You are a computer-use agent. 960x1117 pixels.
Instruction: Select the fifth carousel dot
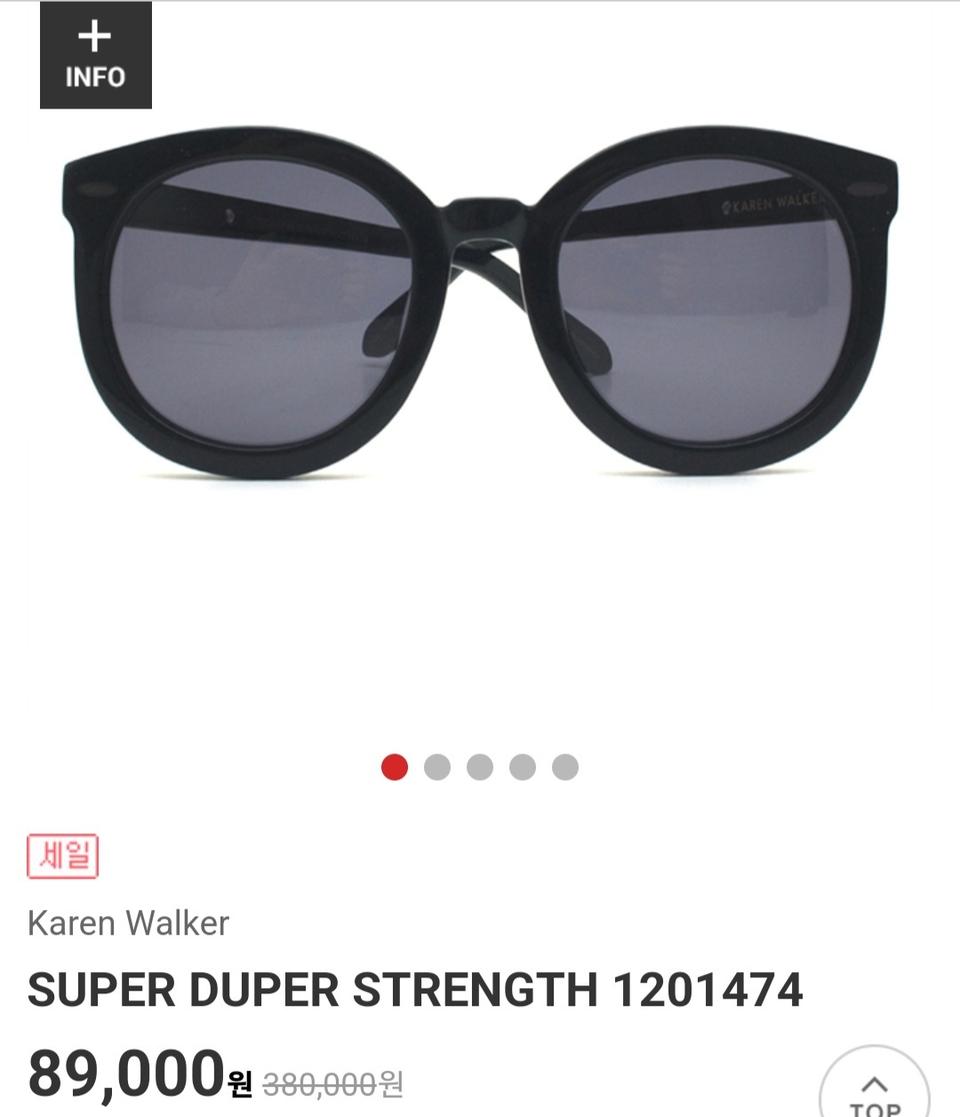tap(566, 766)
